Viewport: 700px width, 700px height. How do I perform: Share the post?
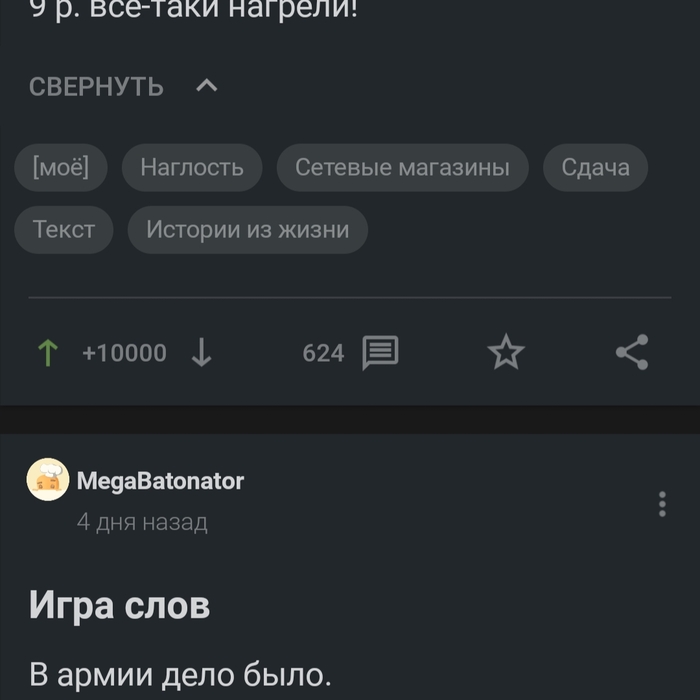pyautogui.click(x=632, y=353)
